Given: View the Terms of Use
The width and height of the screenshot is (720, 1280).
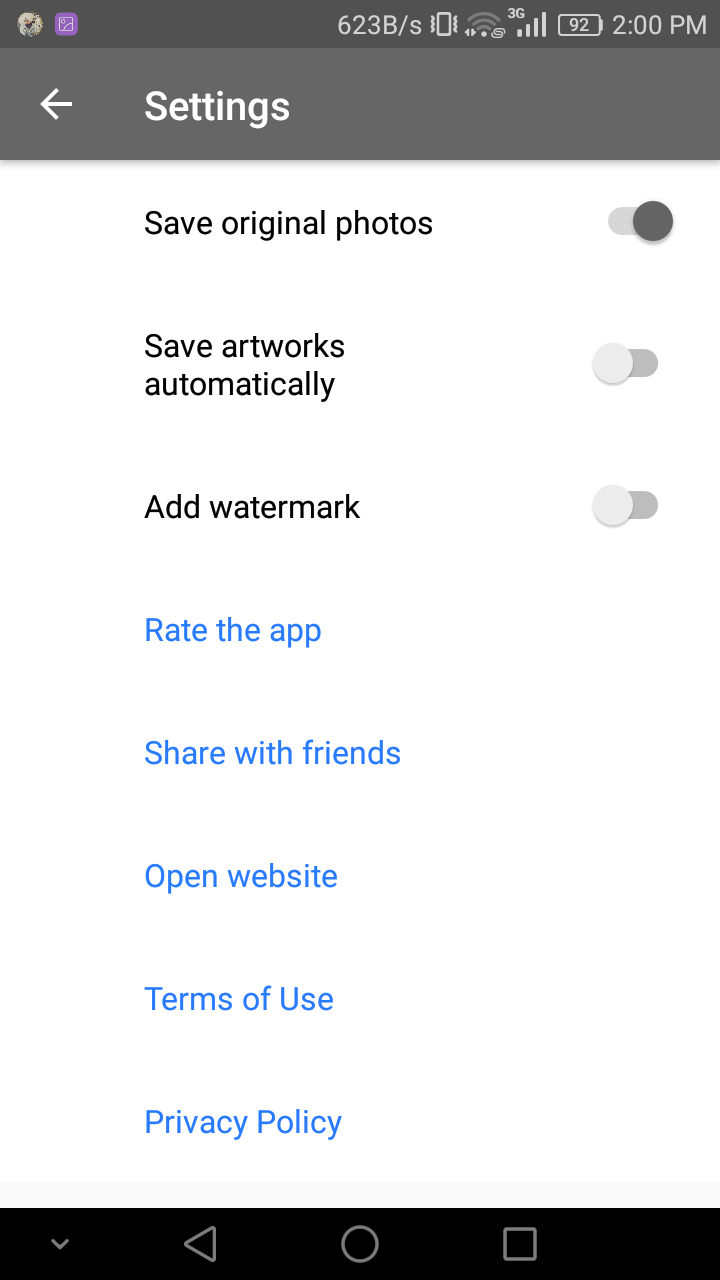Looking at the screenshot, I should (x=239, y=999).
